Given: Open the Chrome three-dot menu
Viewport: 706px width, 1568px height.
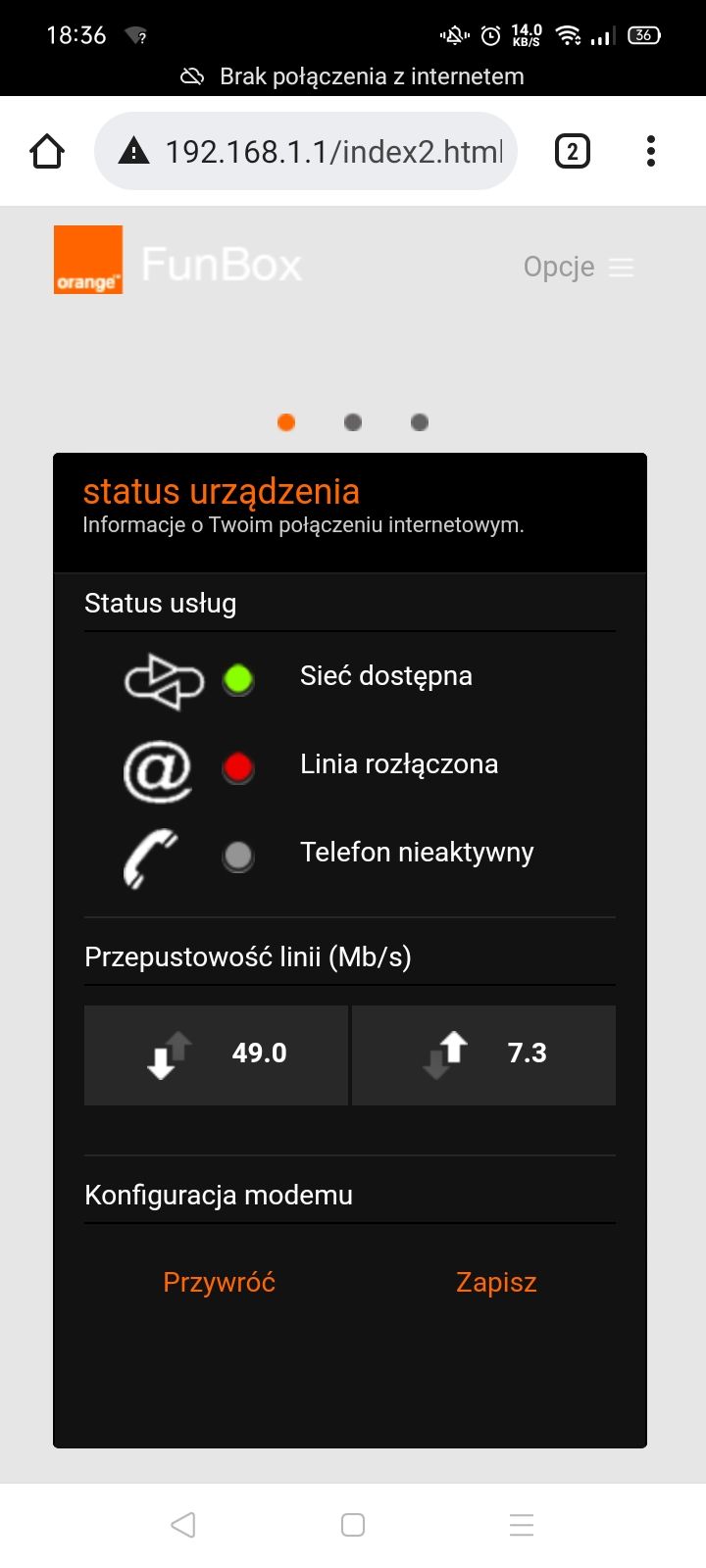Looking at the screenshot, I should coord(651,150).
